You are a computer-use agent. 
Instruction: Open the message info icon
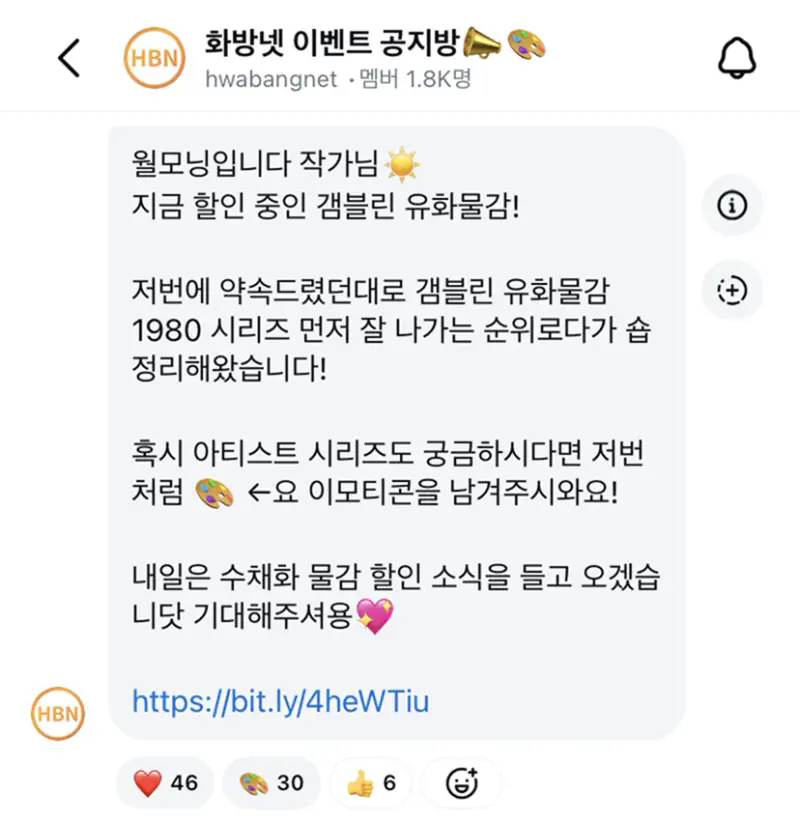(x=733, y=205)
